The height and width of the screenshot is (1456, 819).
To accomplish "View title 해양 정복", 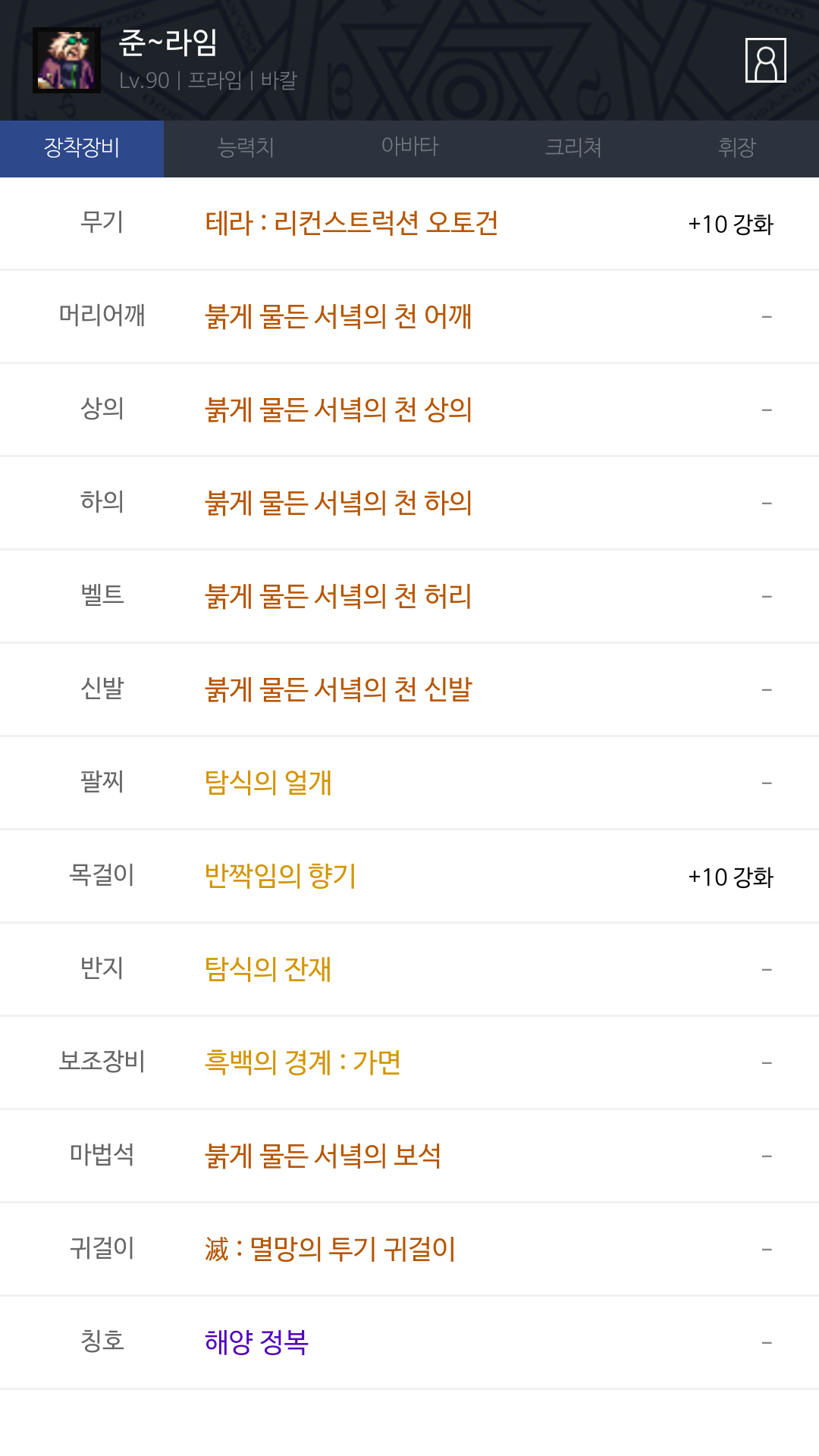I will click(256, 1343).
